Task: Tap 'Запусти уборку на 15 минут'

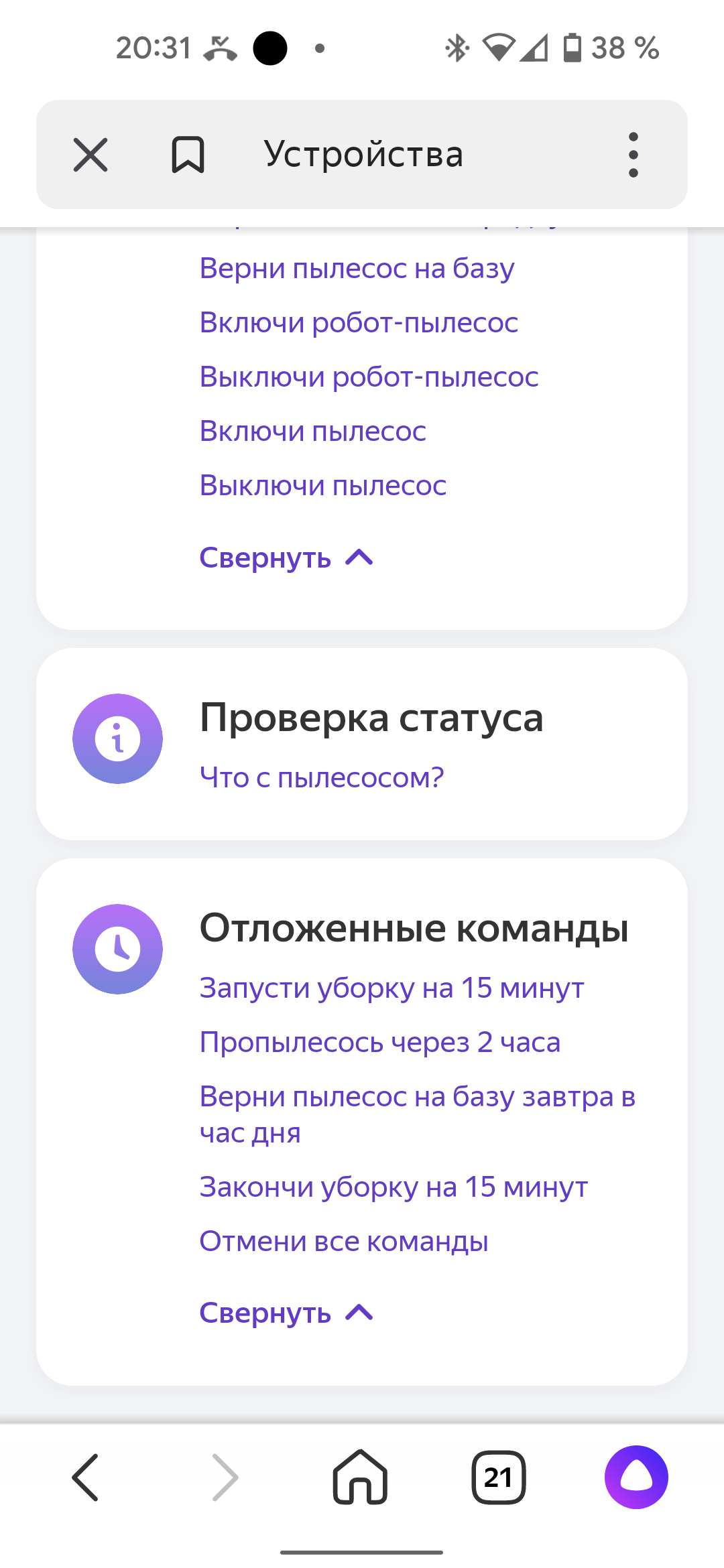Action: [x=391, y=988]
